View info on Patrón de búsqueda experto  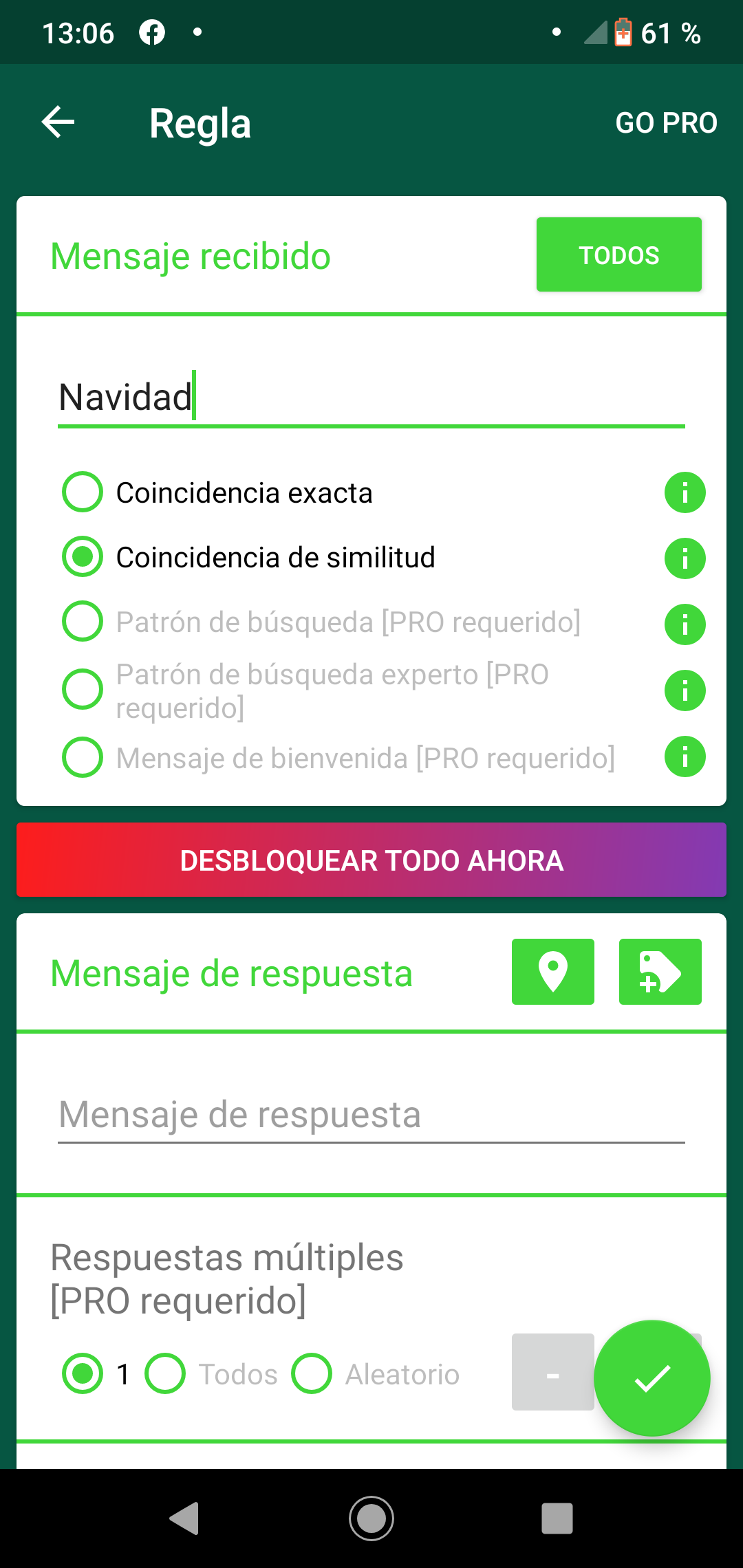685,690
